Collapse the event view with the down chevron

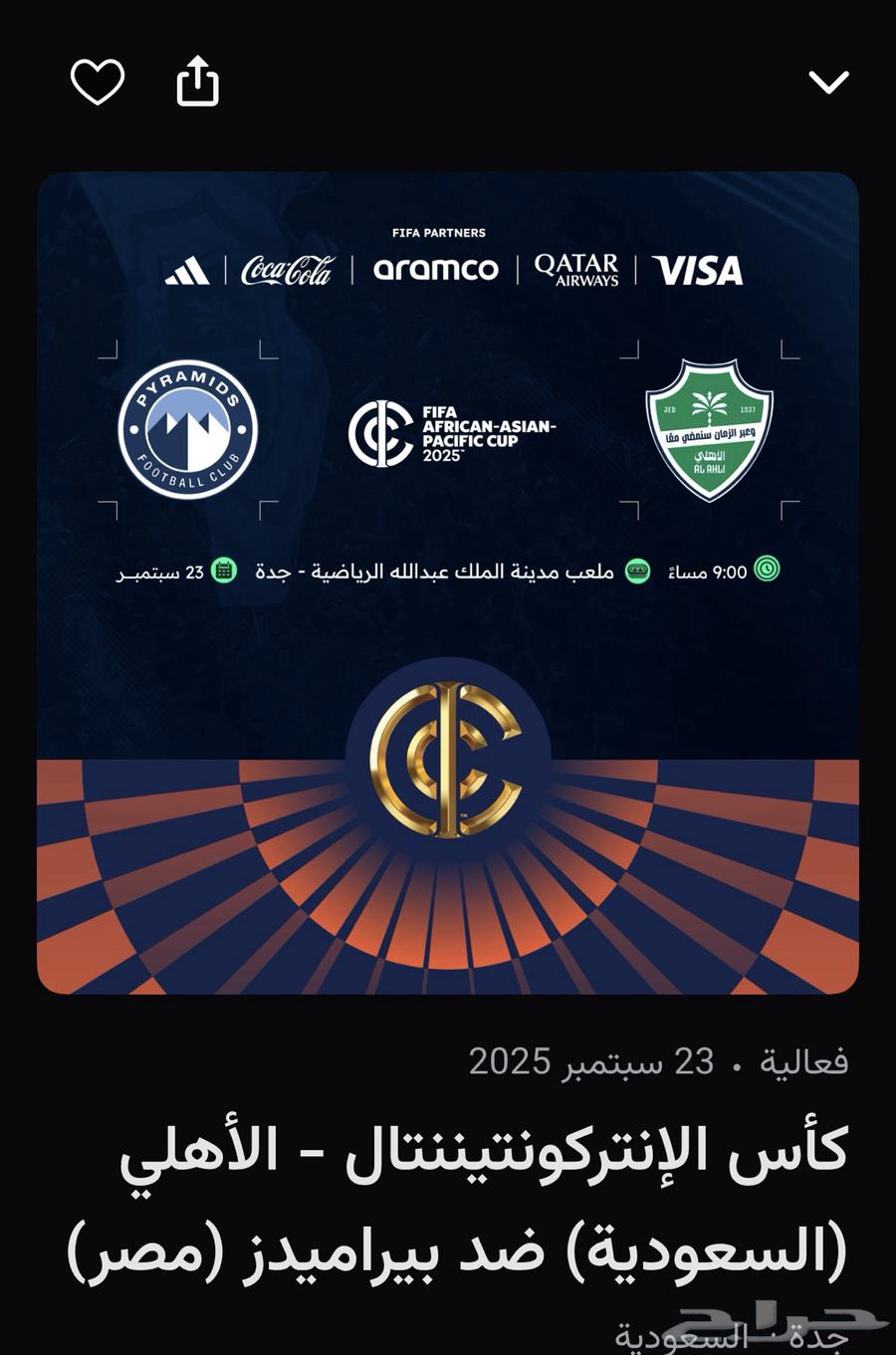point(827,85)
